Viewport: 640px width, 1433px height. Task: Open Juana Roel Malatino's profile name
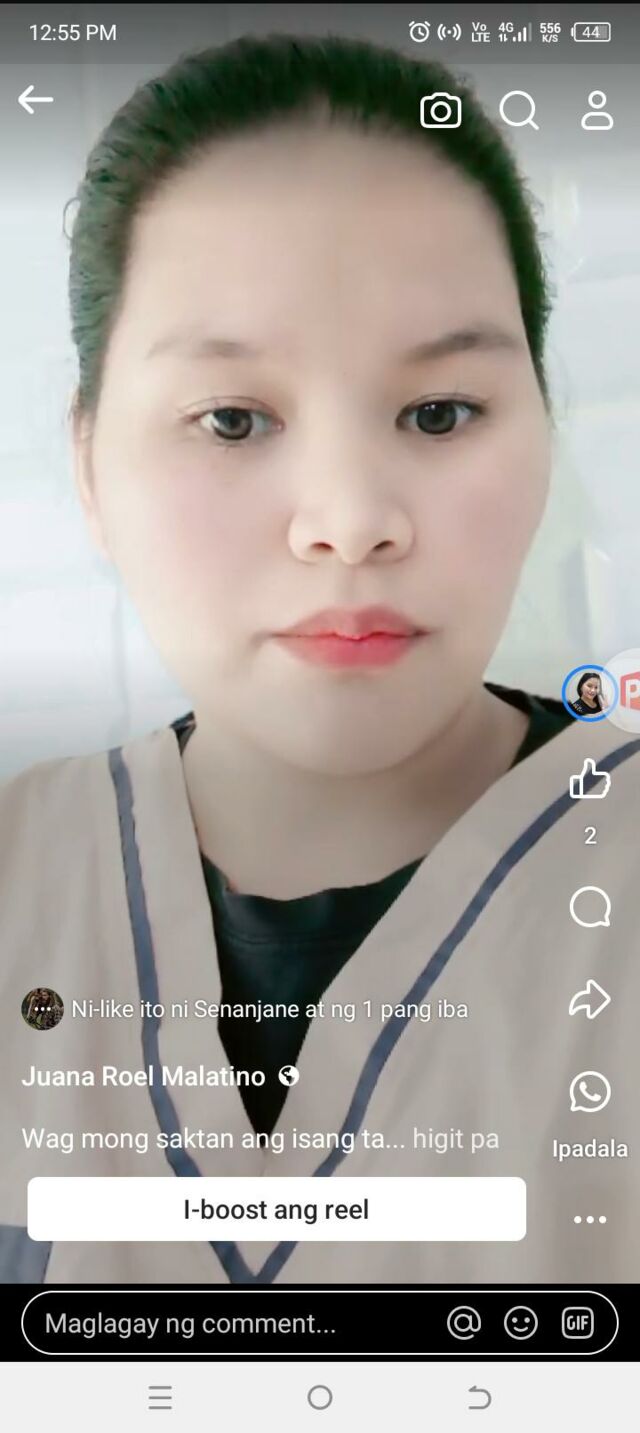pos(143,1076)
